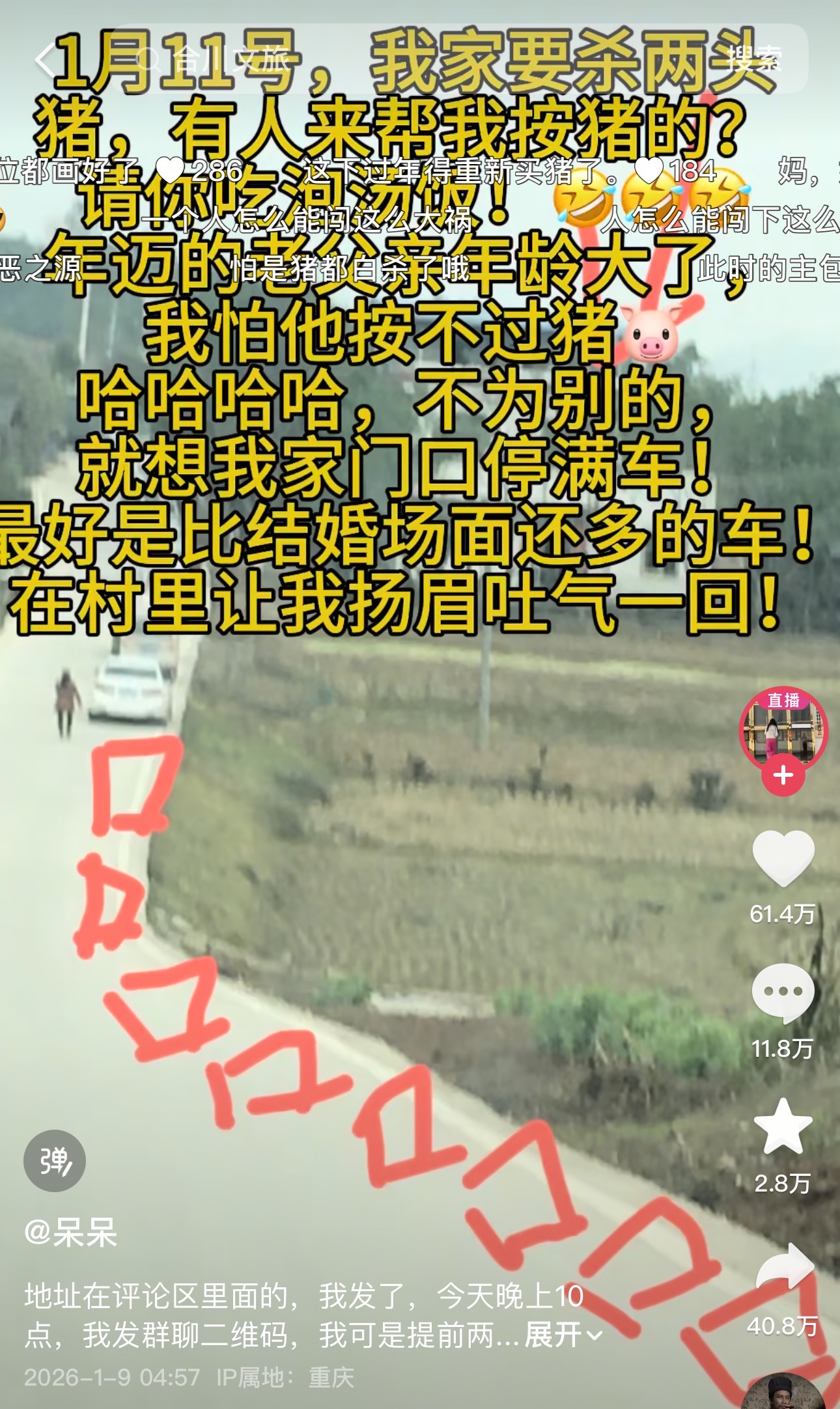Share this video
Screen dimensions: 840x1409
point(784,1267)
